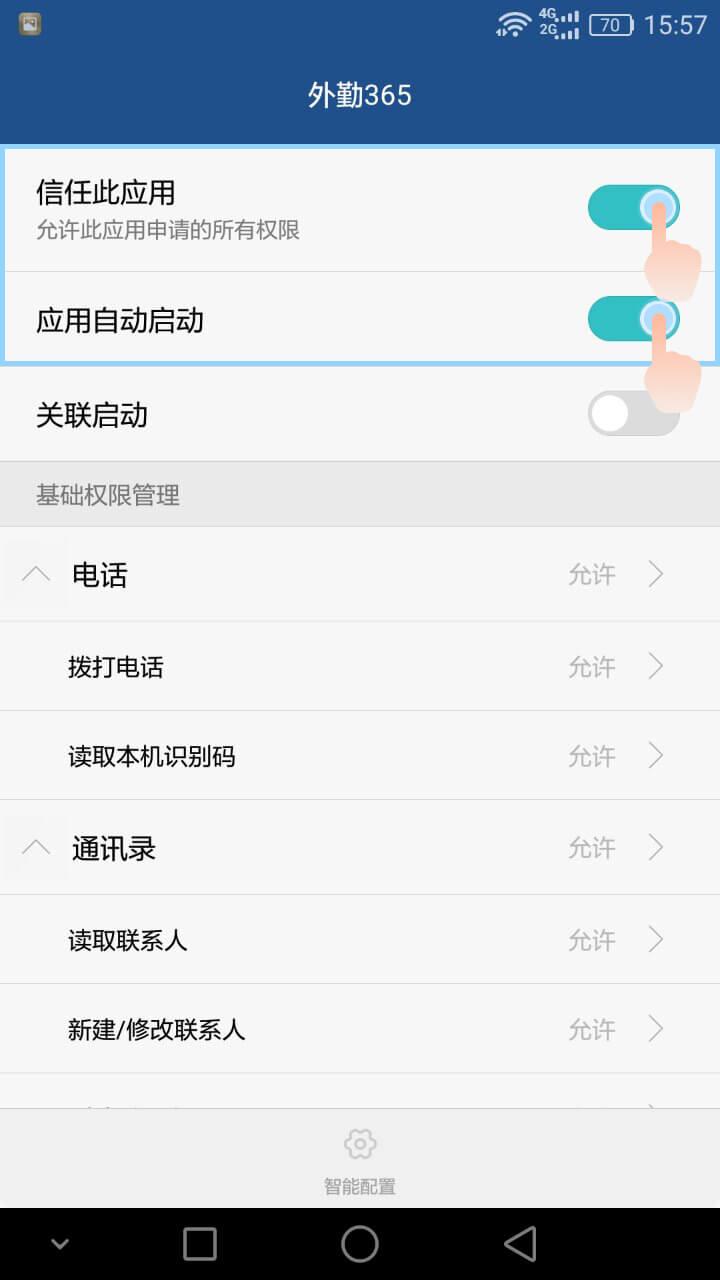Image resolution: width=720 pixels, height=1280 pixels.
Task: Go back with the system back button
Action: pyautogui.click(x=520, y=1244)
